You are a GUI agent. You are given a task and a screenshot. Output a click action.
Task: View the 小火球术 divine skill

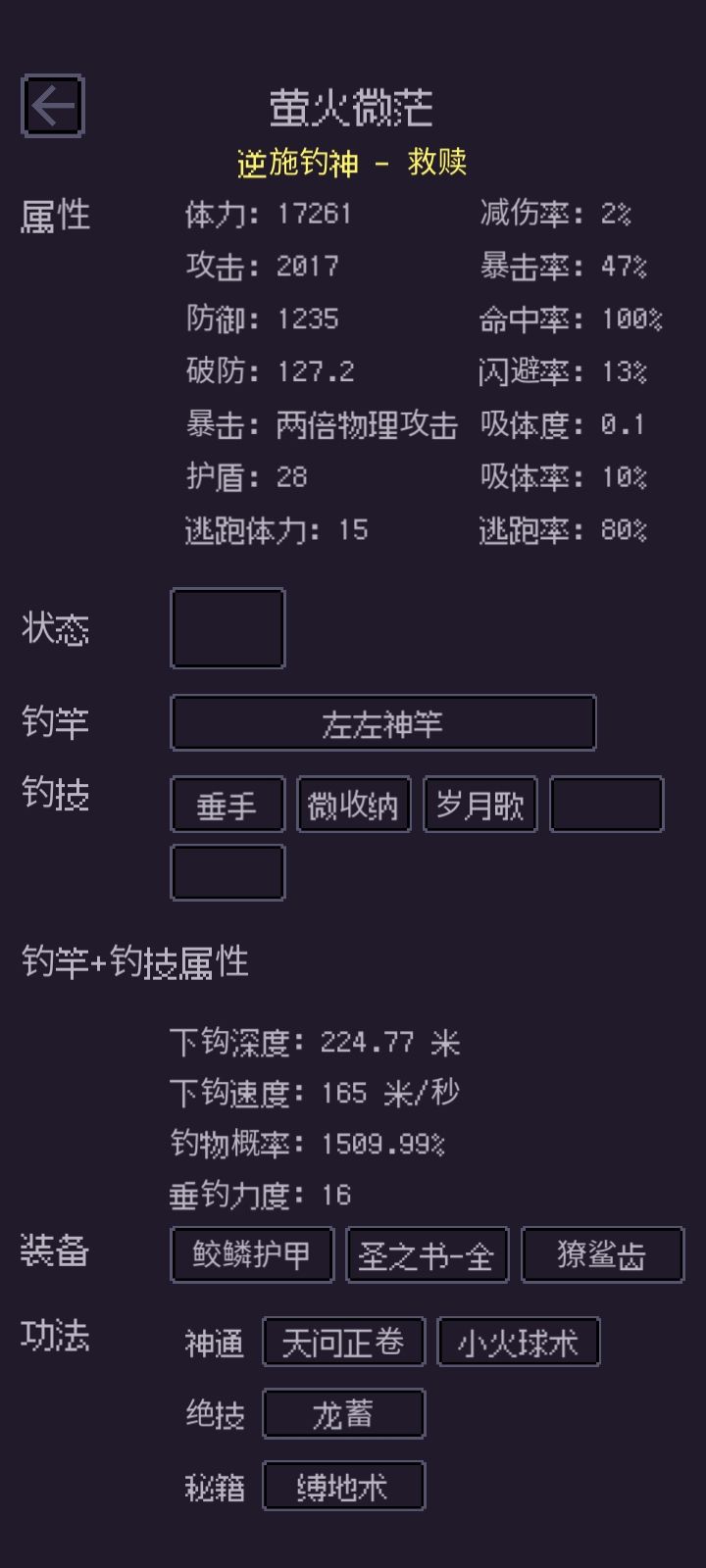(x=518, y=1342)
